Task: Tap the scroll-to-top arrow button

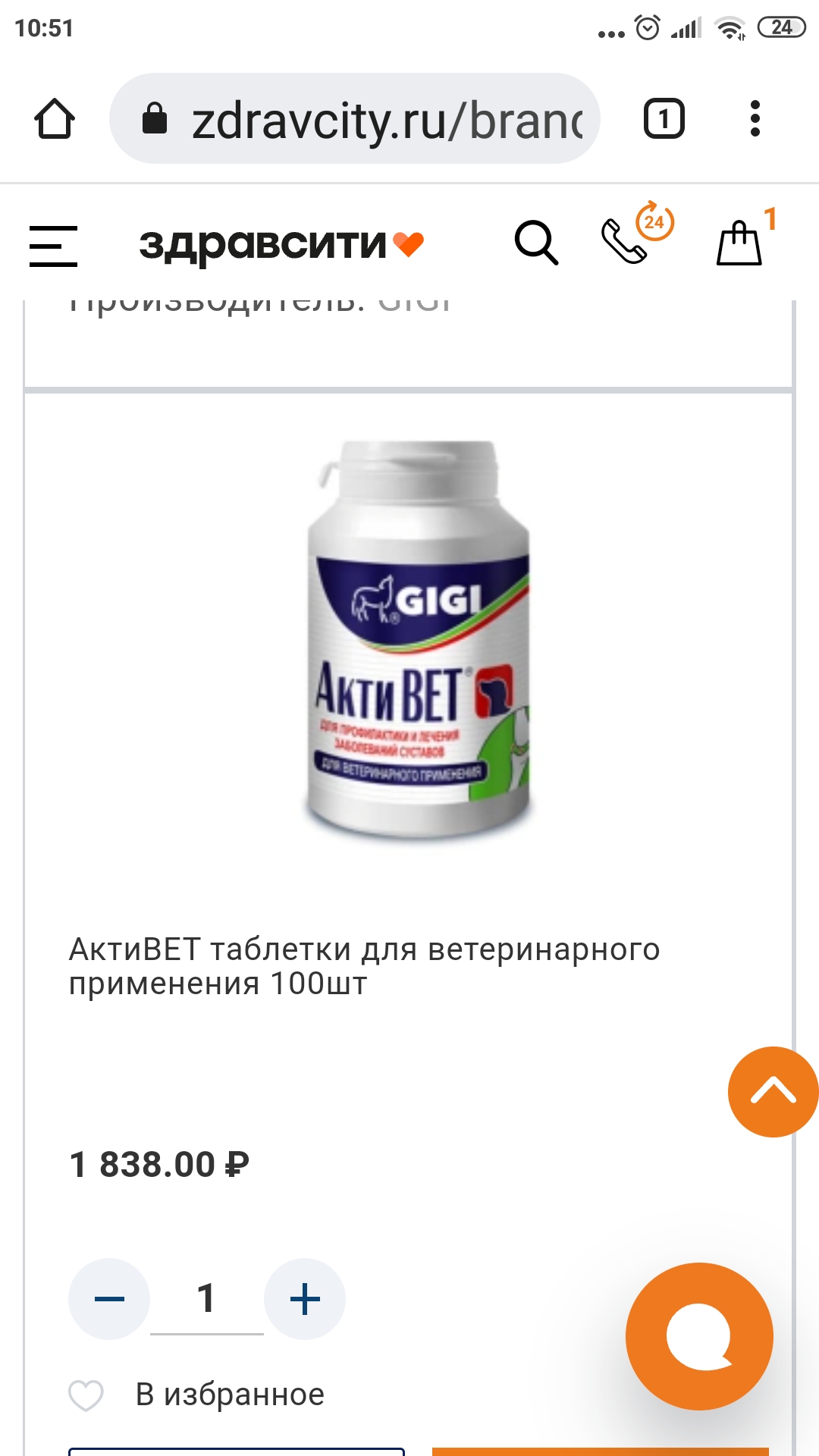Action: (x=773, y=1092)
